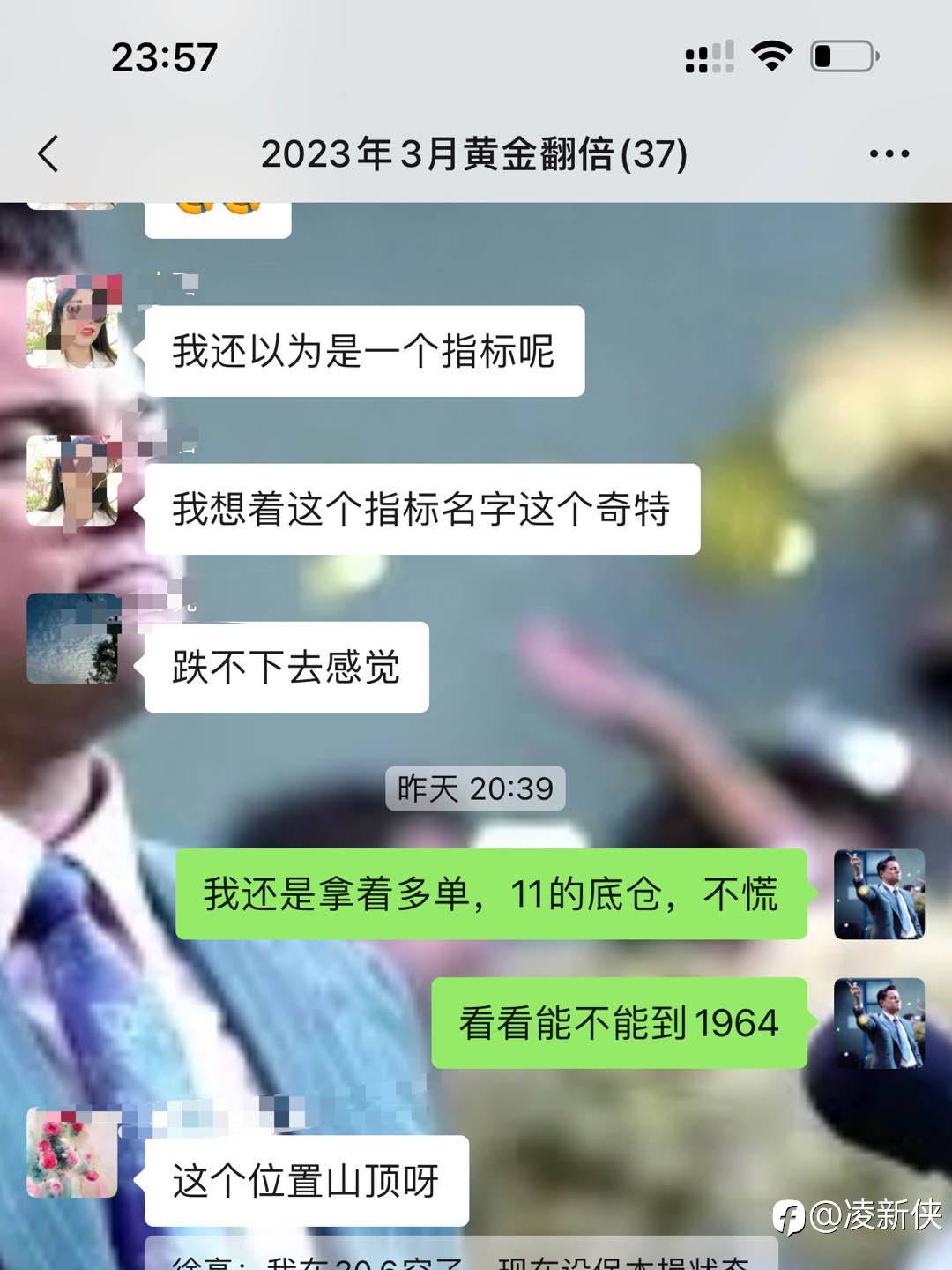Open own avatar beside "看看能不能到1964"

click(879, 1023)
